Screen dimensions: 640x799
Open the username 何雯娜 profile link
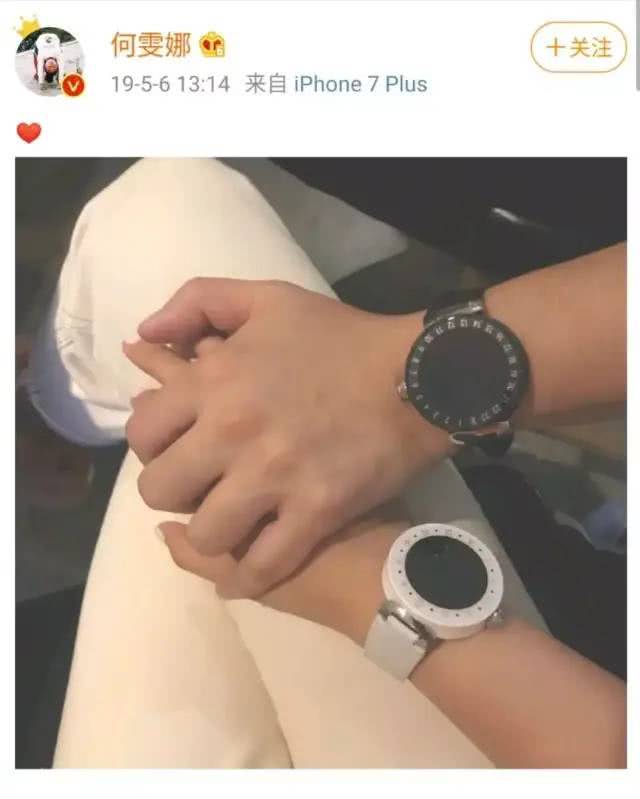coord(150,43)
